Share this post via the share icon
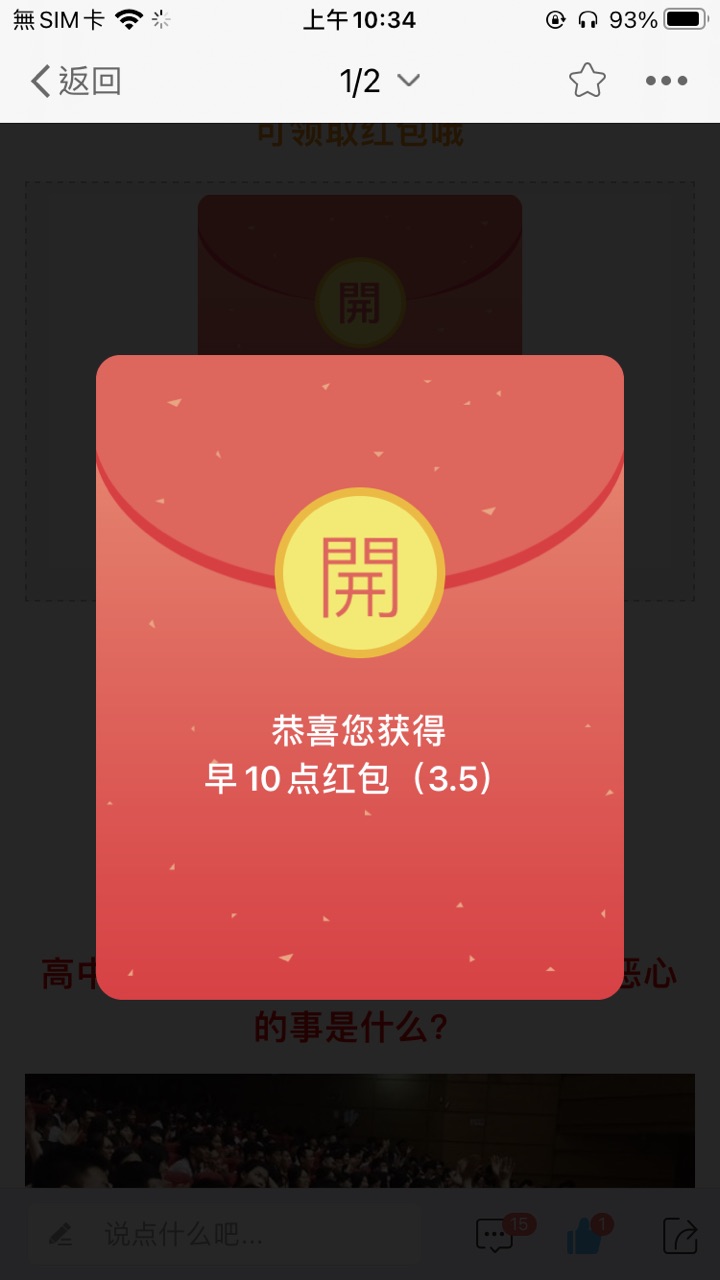 pyautogui.click(x=680, y=1236)
